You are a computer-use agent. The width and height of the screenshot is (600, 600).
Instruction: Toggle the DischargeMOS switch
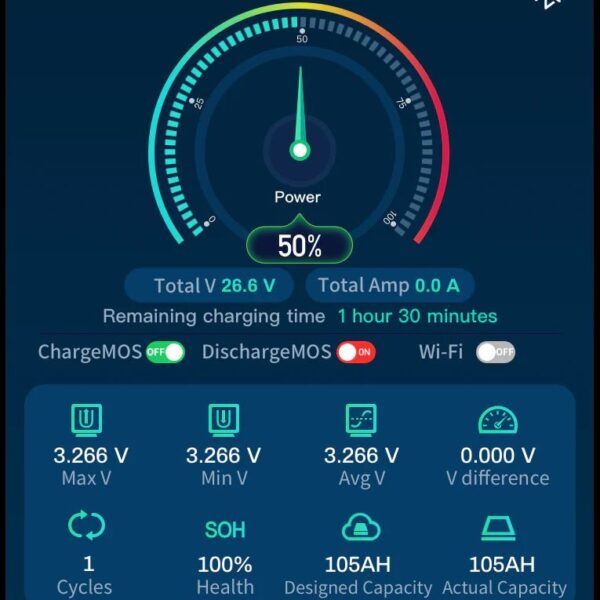click(356, 352)
